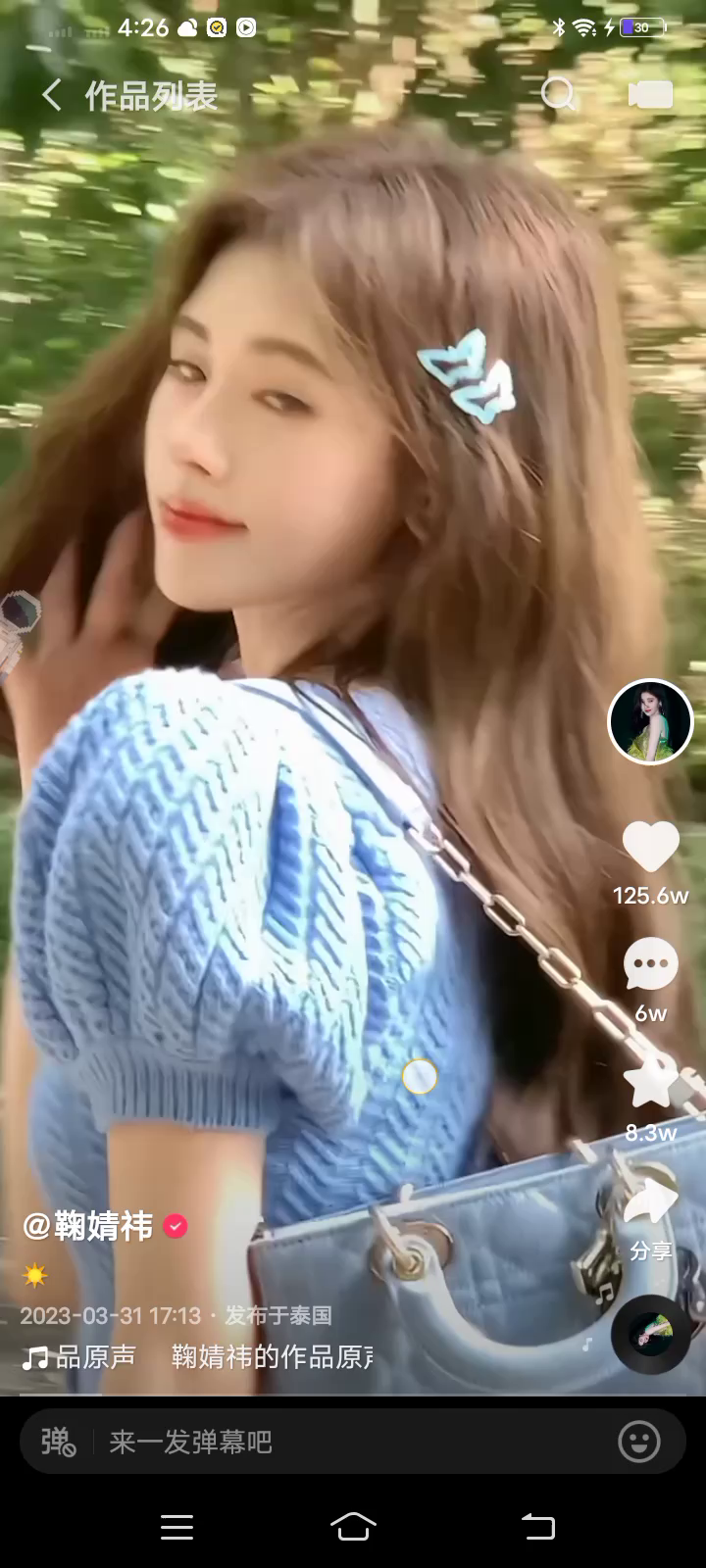Screen dimensions: 706x1568
Task: Open the emoji picker
Action: coord(639,1442)
